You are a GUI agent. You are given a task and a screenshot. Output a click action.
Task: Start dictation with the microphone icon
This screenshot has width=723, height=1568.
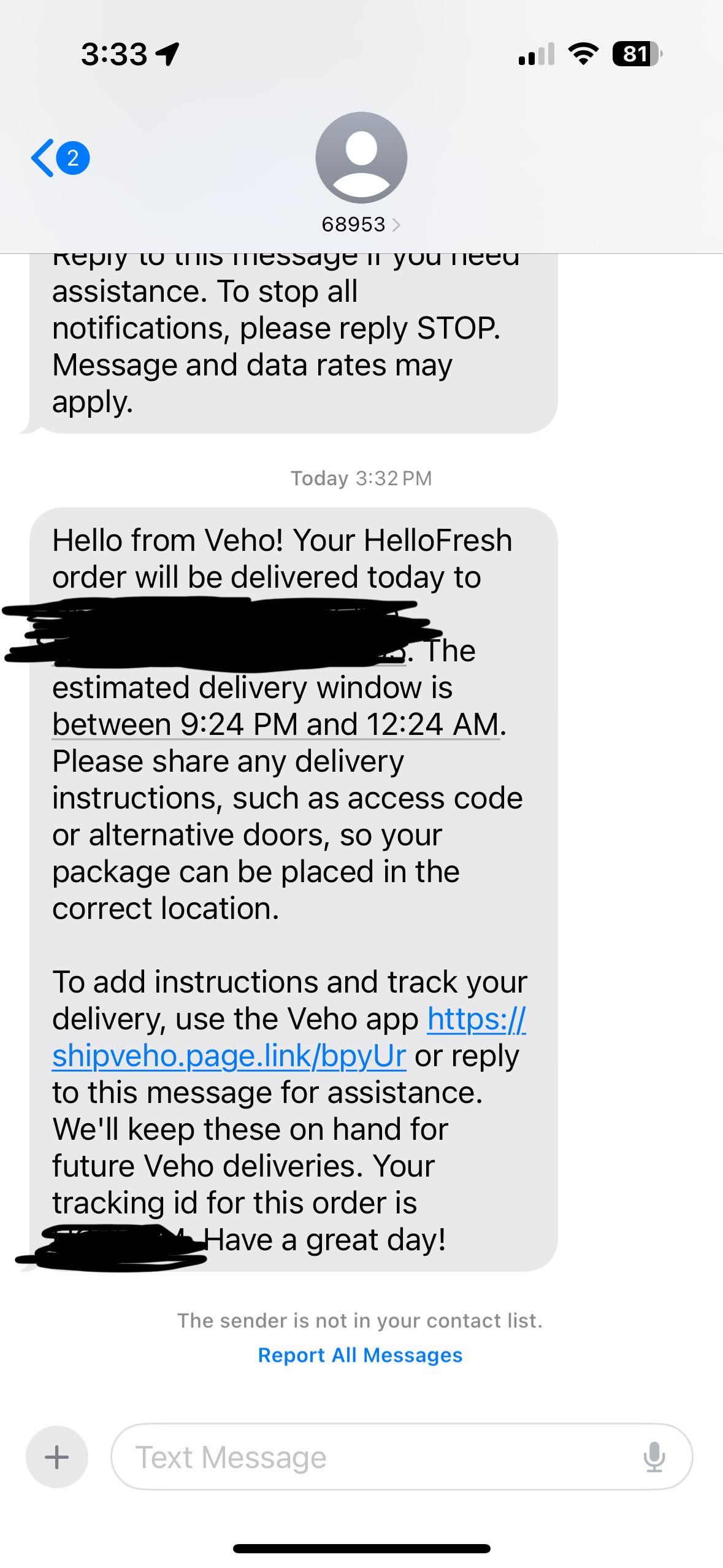coord(654,1457)
